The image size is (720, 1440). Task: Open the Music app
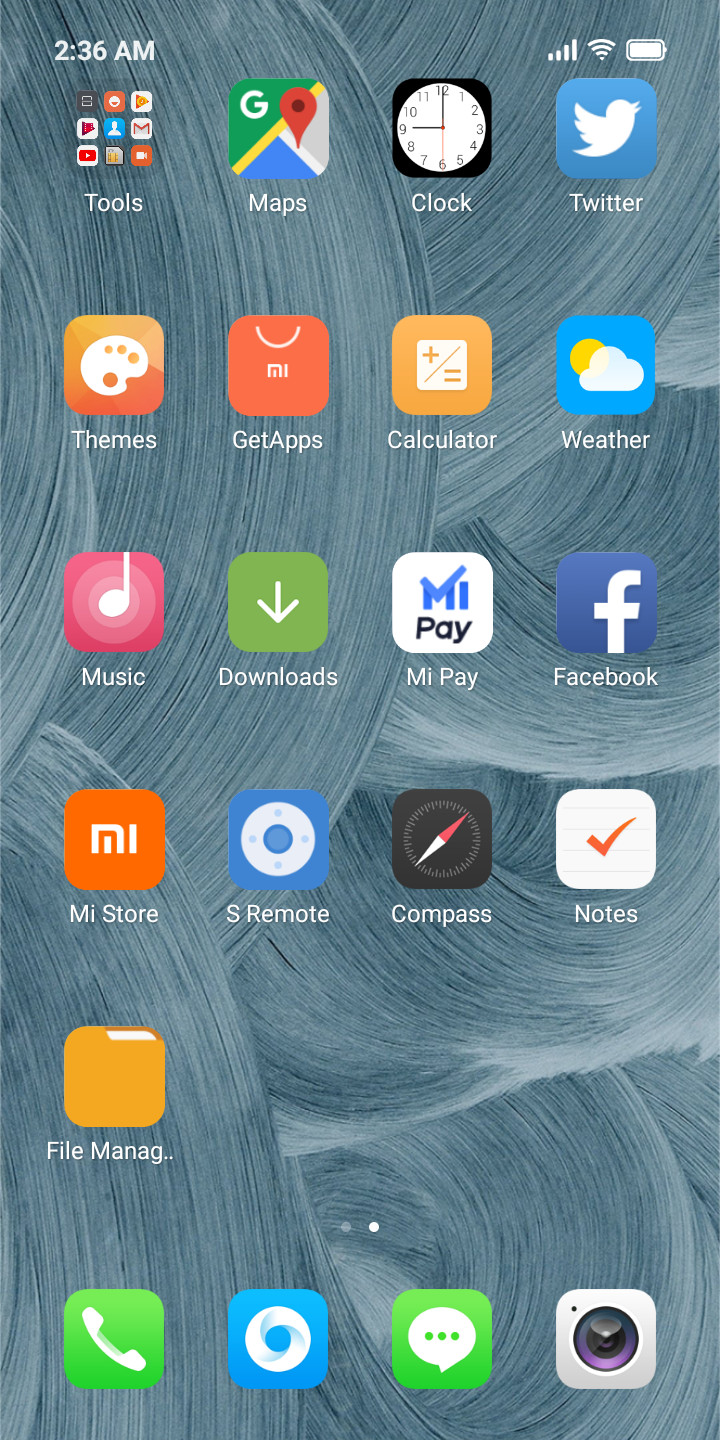(114, 603)
